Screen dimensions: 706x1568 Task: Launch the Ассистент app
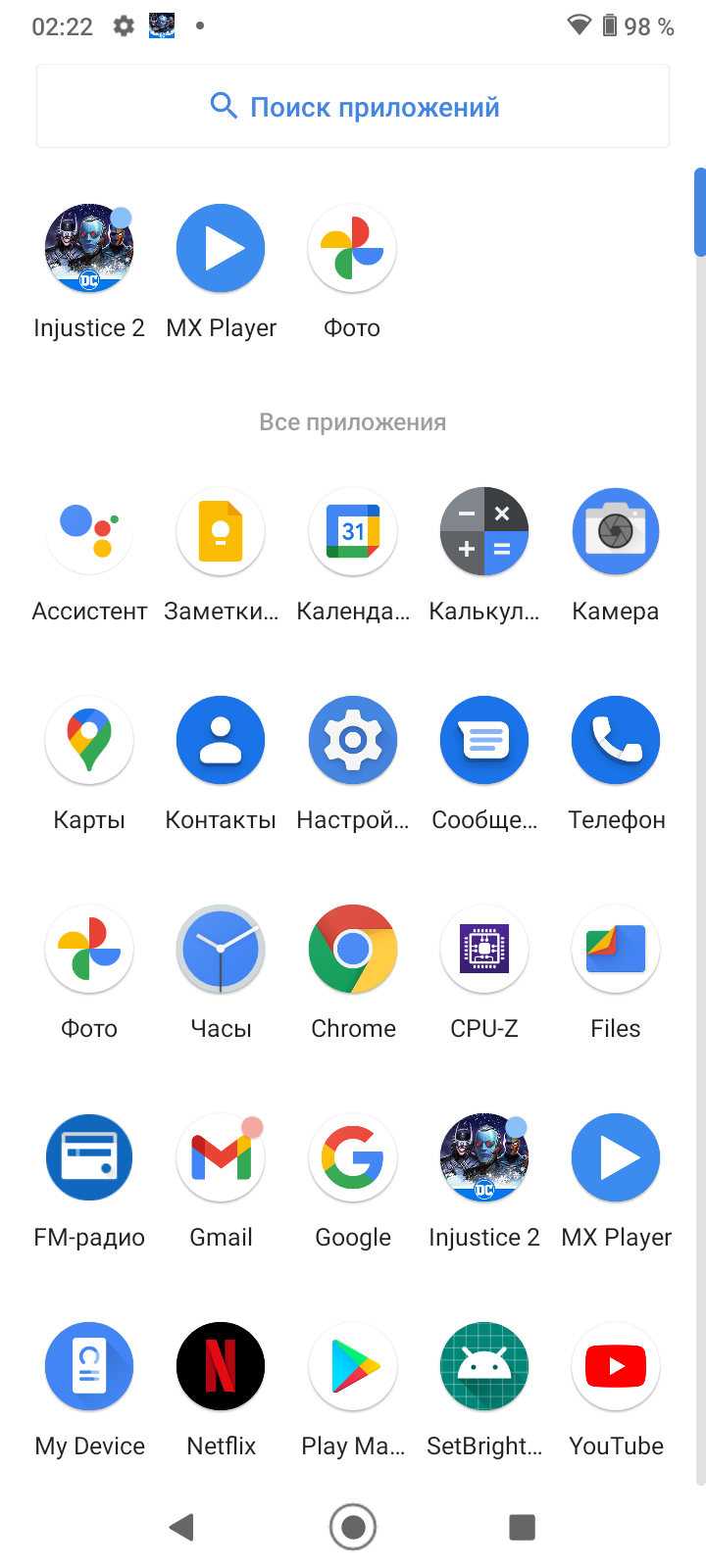click(x=89, y=532)
